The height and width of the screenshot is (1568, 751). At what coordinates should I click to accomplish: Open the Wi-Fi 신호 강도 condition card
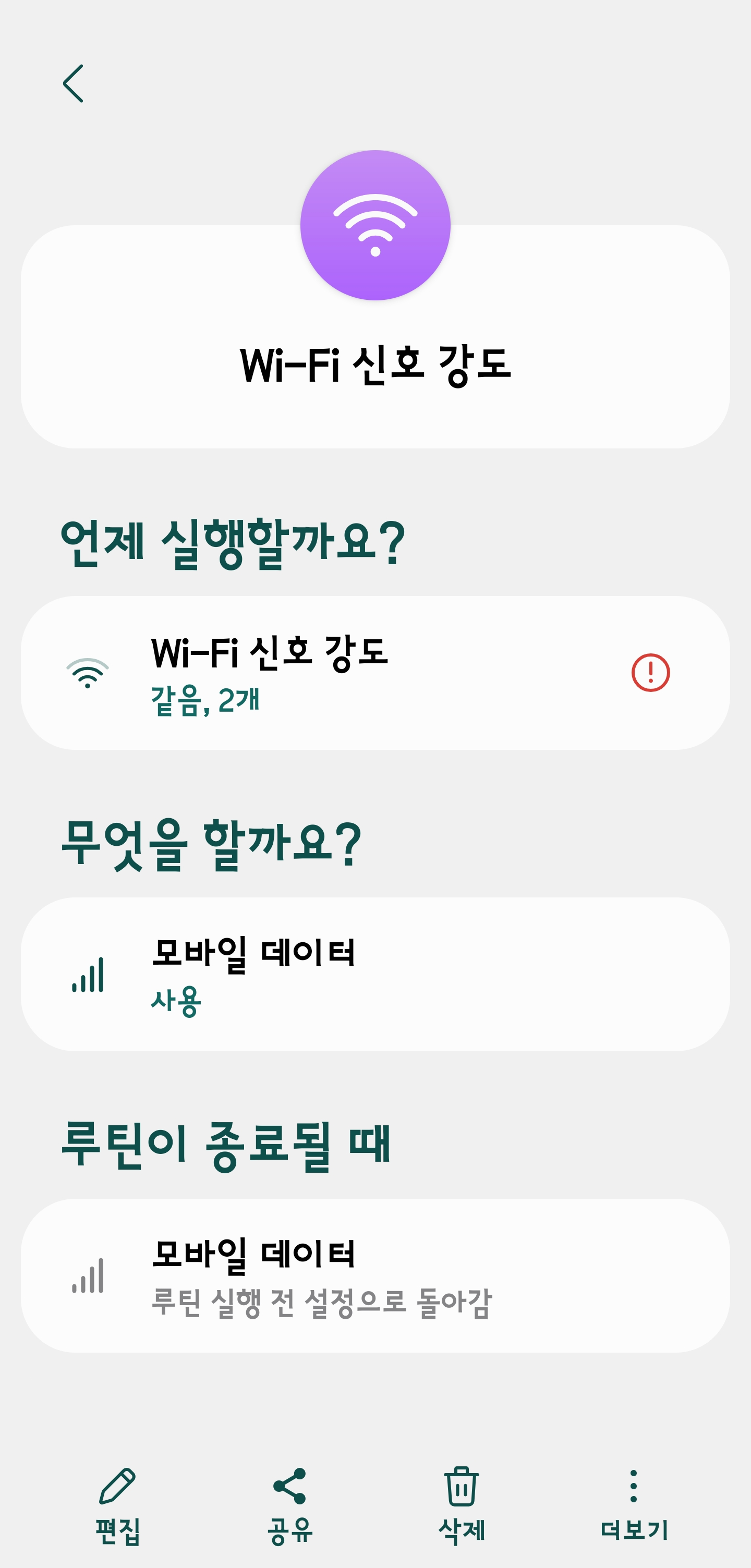[x=375, y=673]
